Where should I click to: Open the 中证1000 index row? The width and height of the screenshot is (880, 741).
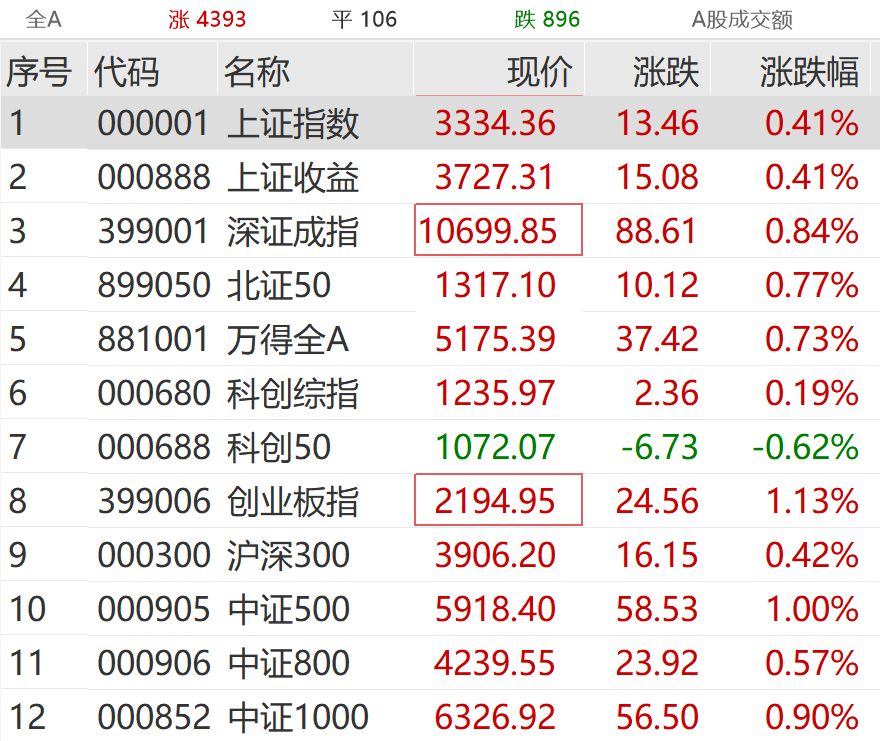[x=298, y=717]
